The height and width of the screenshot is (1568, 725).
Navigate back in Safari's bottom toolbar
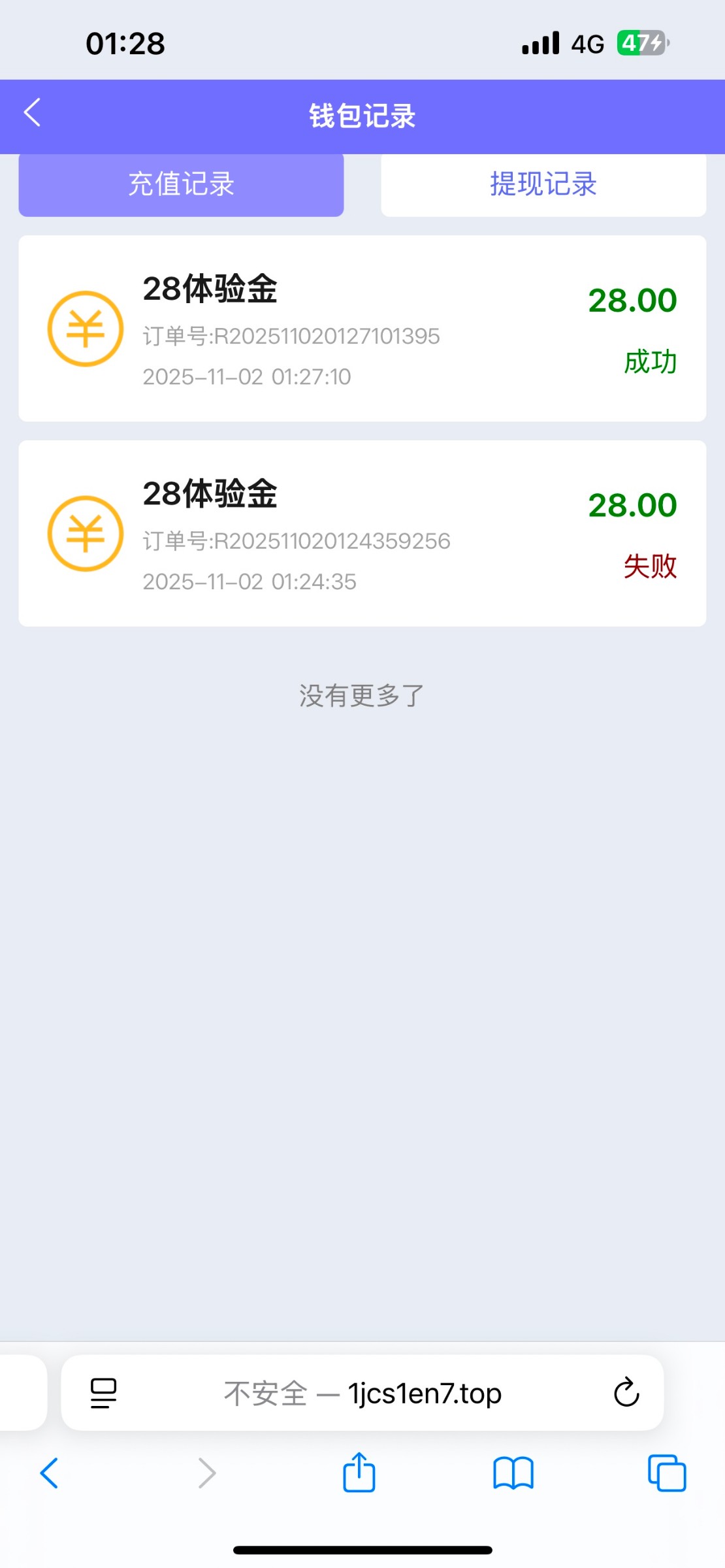pos(50,1473)
